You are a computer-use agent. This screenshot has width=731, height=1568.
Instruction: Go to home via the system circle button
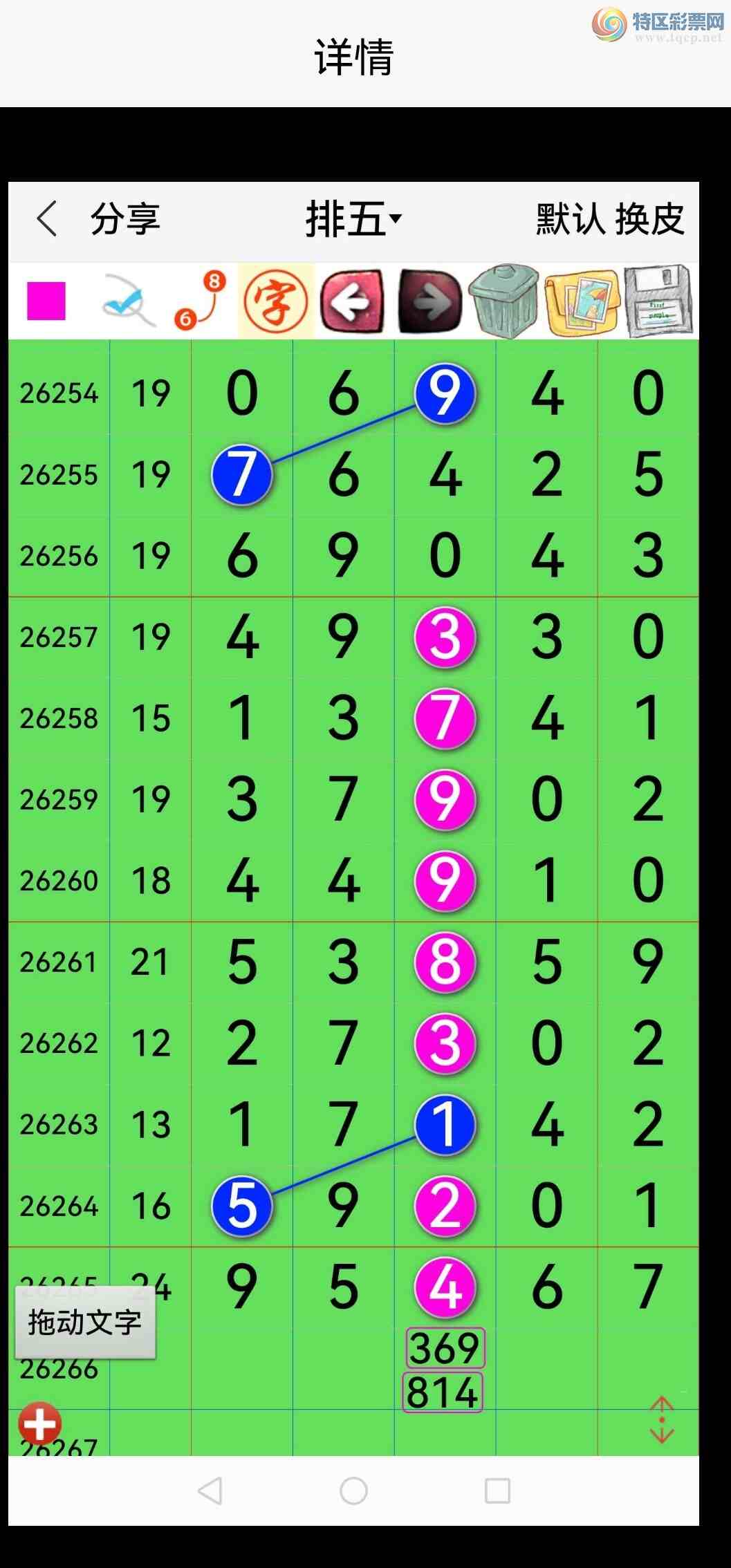pos(353,1491)
